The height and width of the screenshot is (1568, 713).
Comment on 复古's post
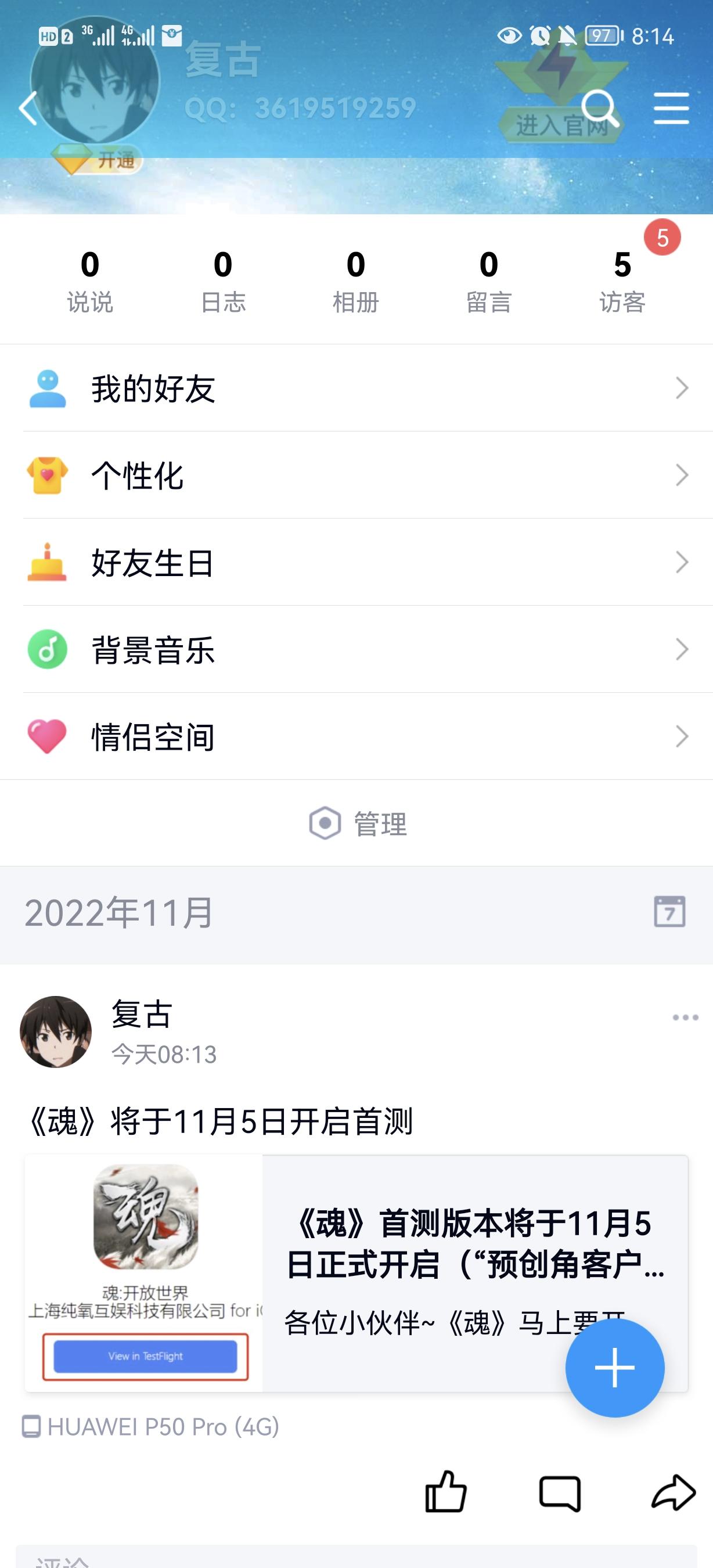pyautogui.click(x=560, y=1492)
